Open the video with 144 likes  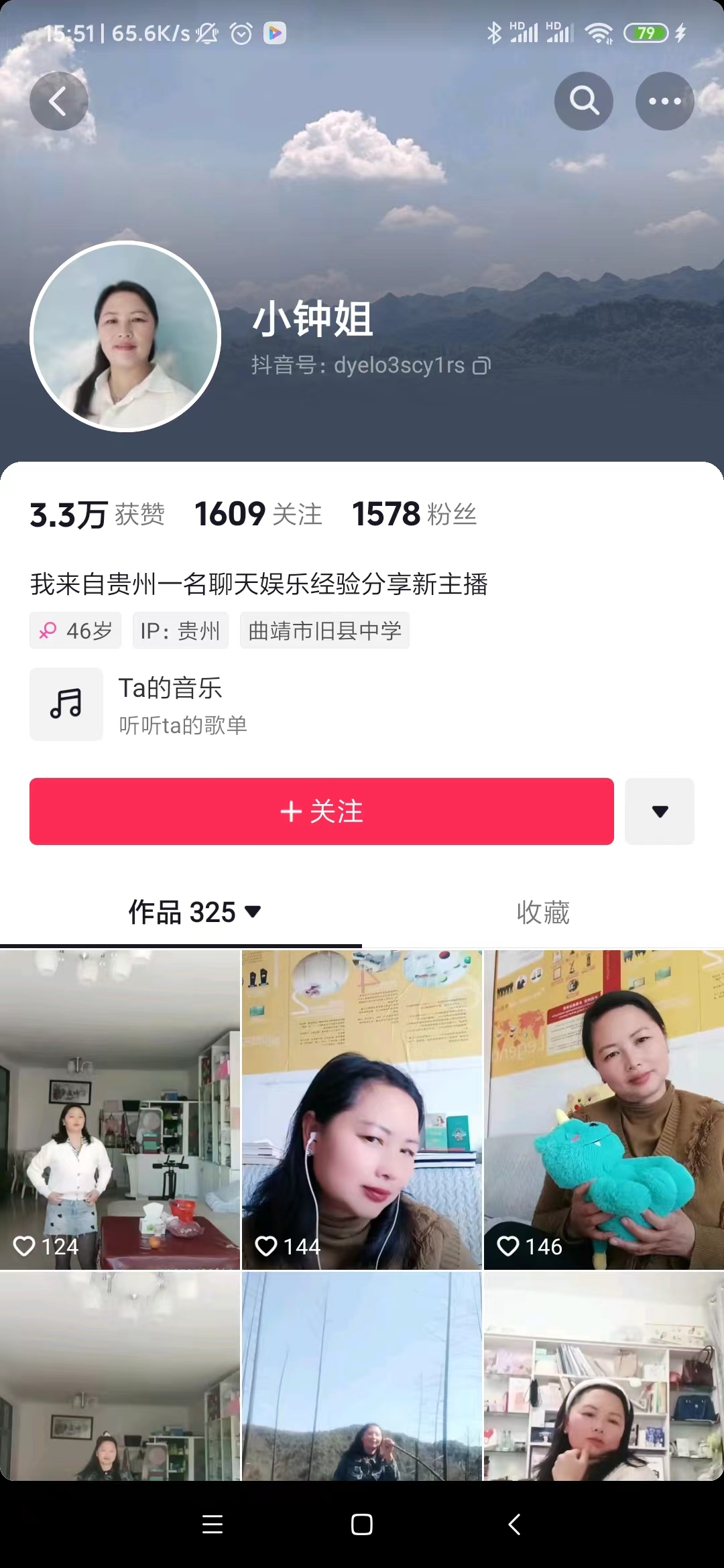[361, 1109]
